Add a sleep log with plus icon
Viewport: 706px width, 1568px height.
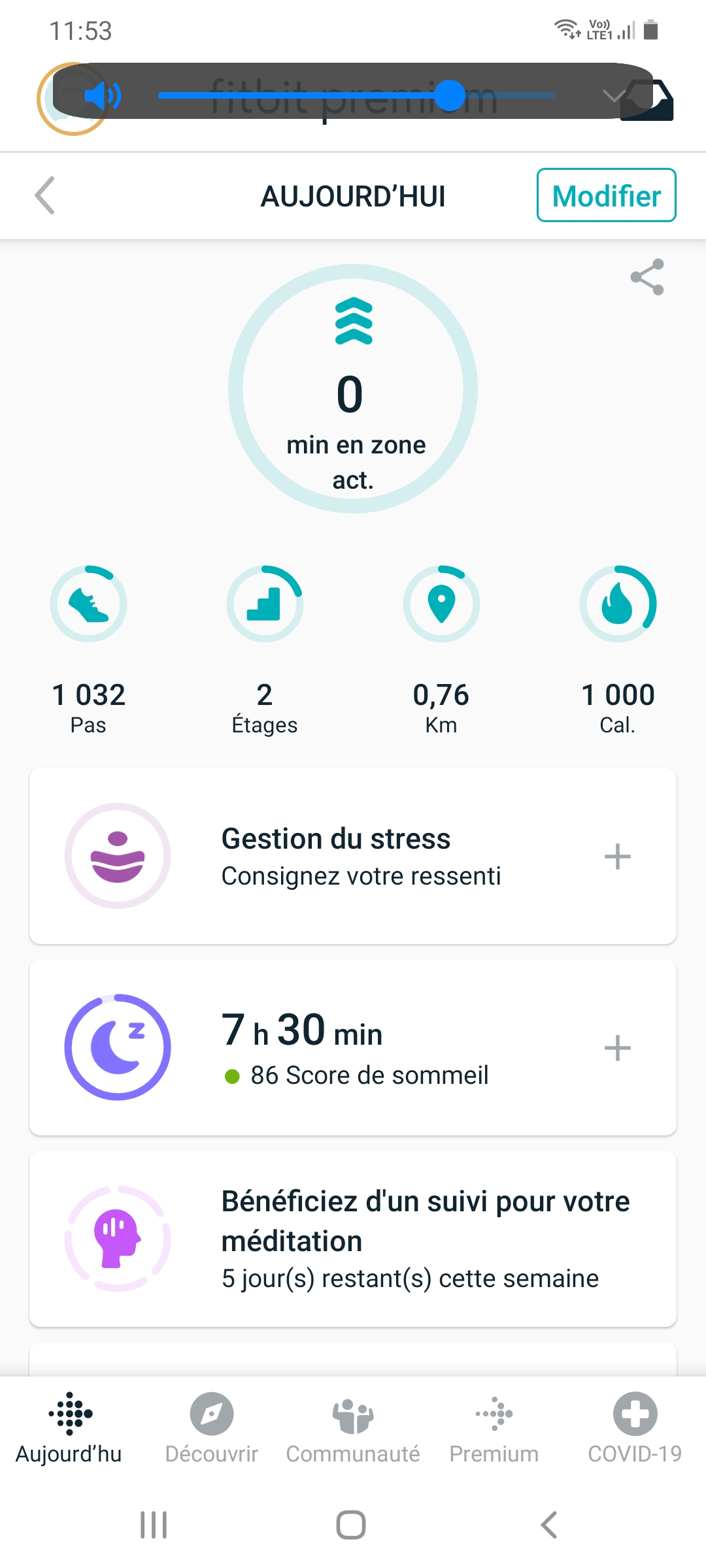pos(617,1048)
